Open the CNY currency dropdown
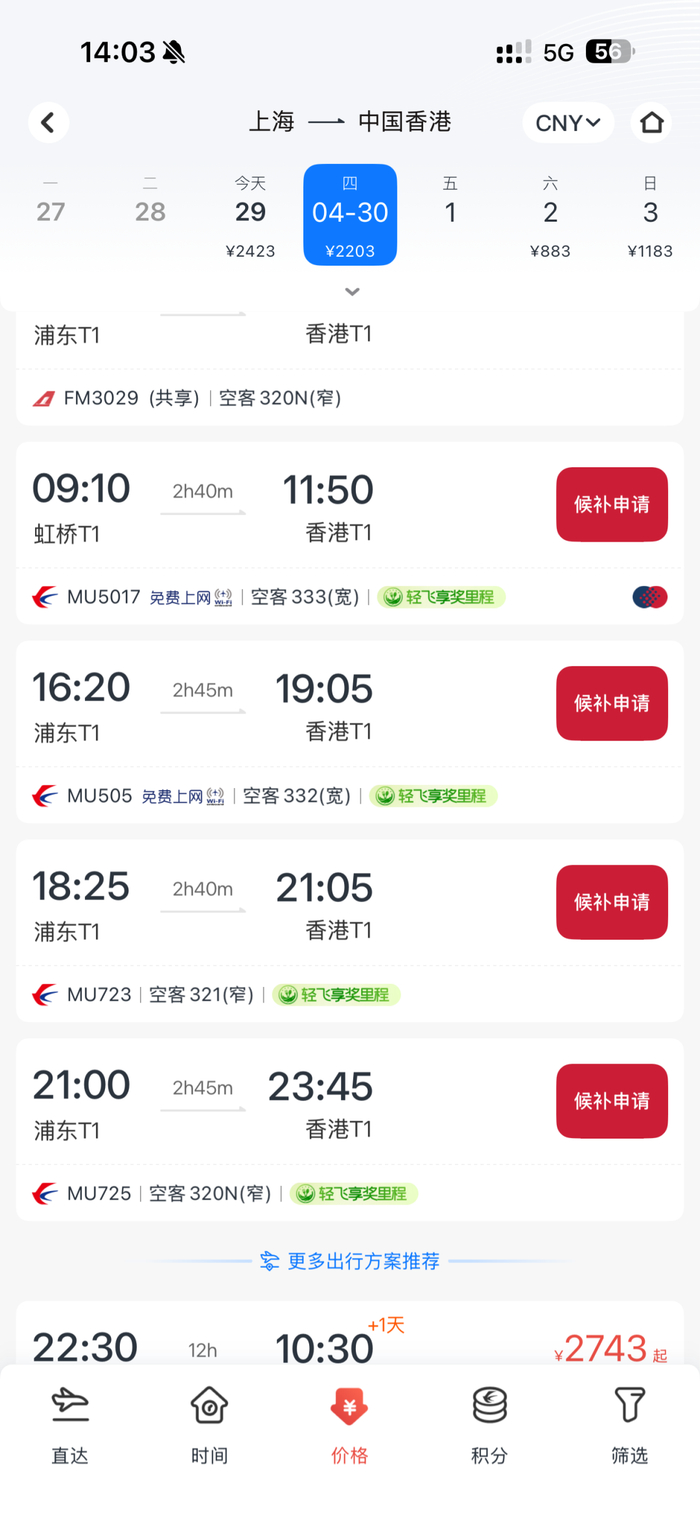This screenshot has height=1521, width=700. (x=567, y=123)
